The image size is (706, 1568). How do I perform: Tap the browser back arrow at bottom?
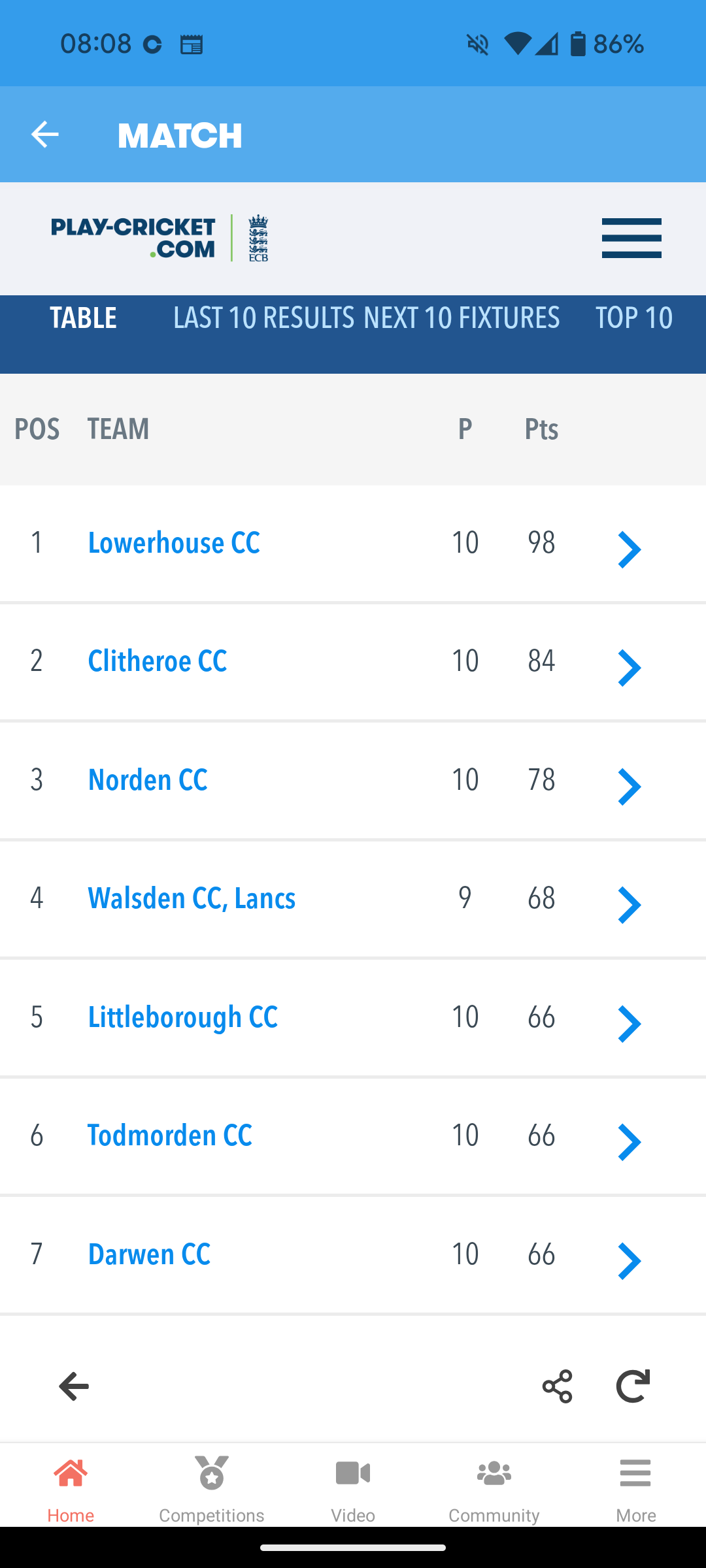[x=74, y=1386]
